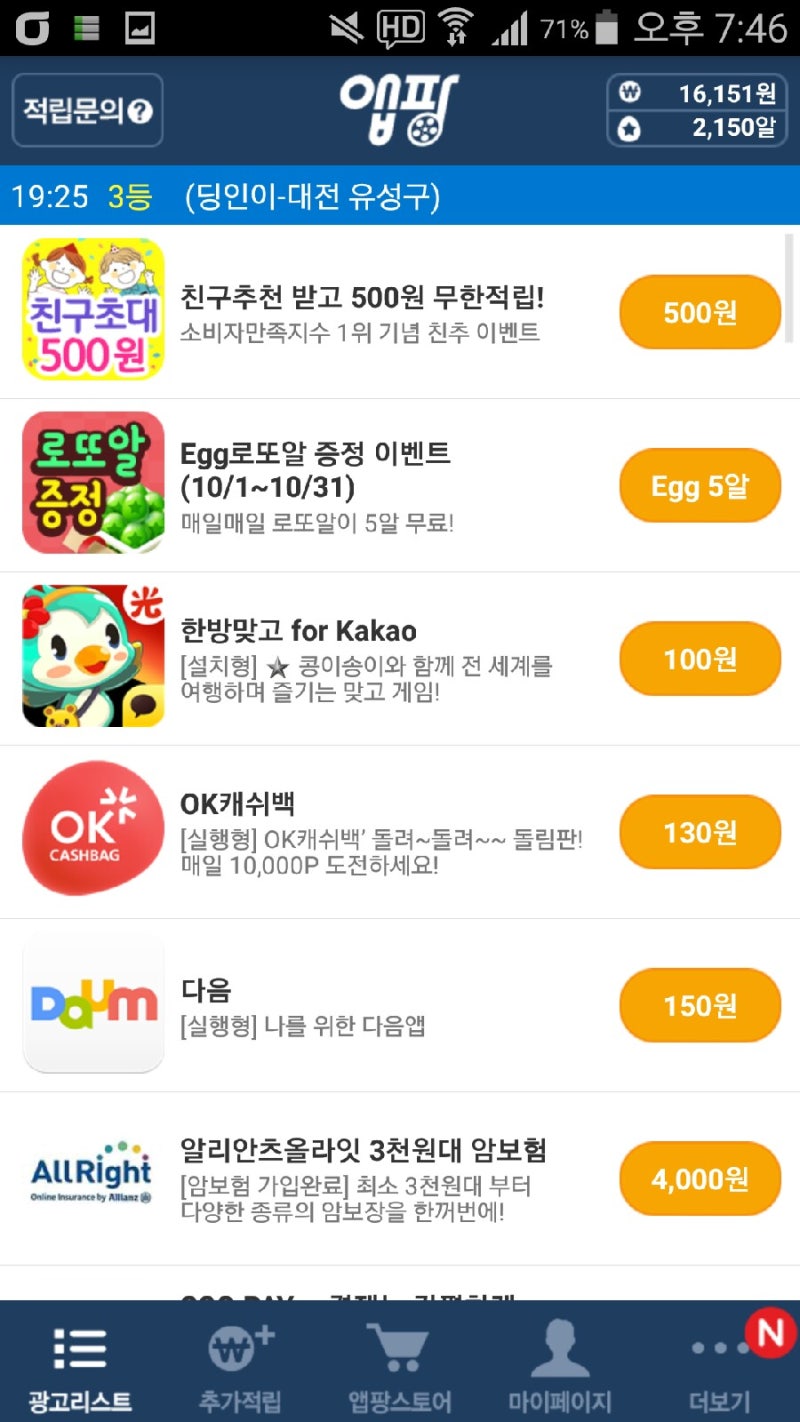Tap the 4,000원 button for AllRight

click(x=699, y=1179)
